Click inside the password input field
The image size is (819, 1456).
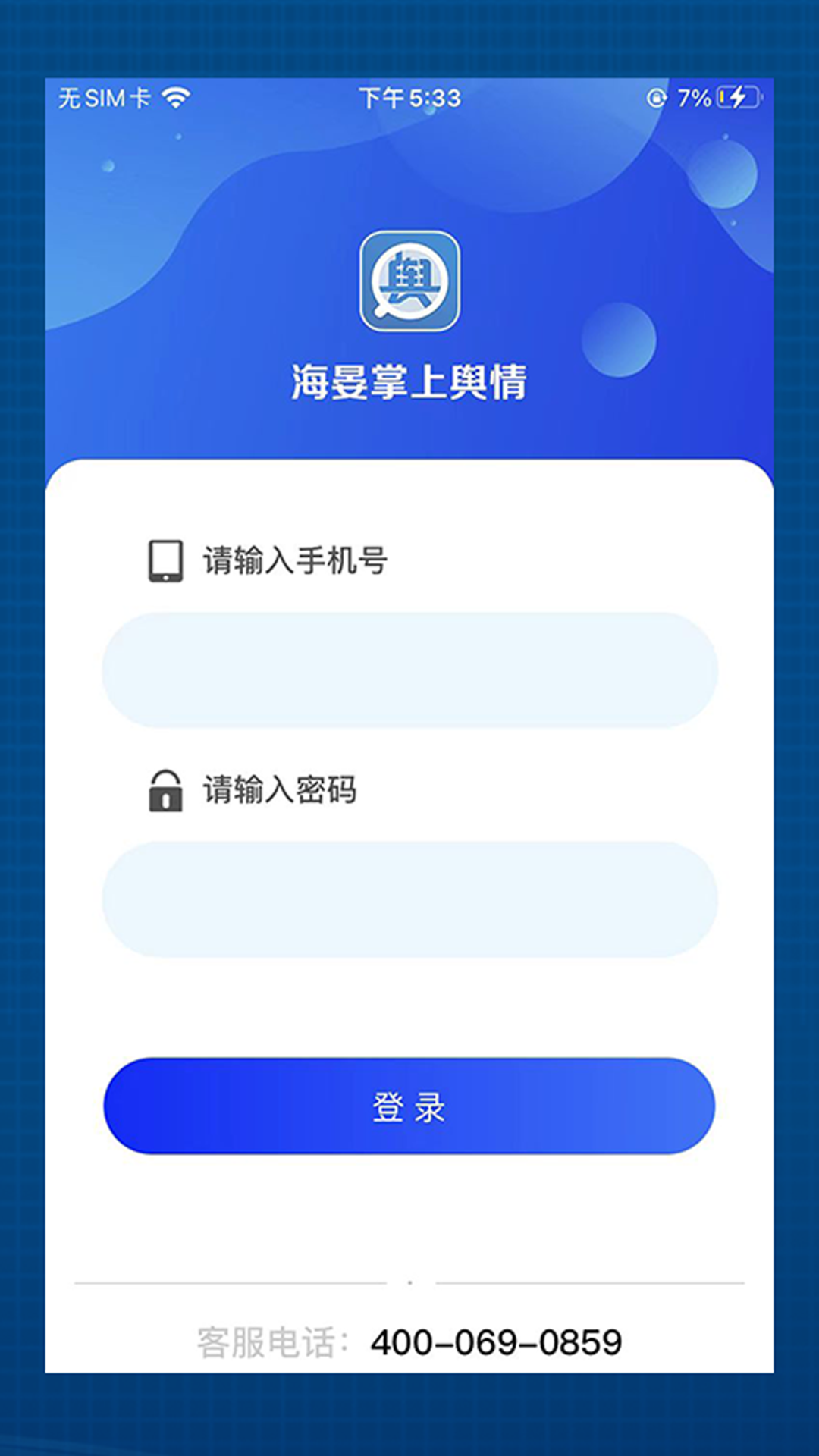tap(409, 899)
